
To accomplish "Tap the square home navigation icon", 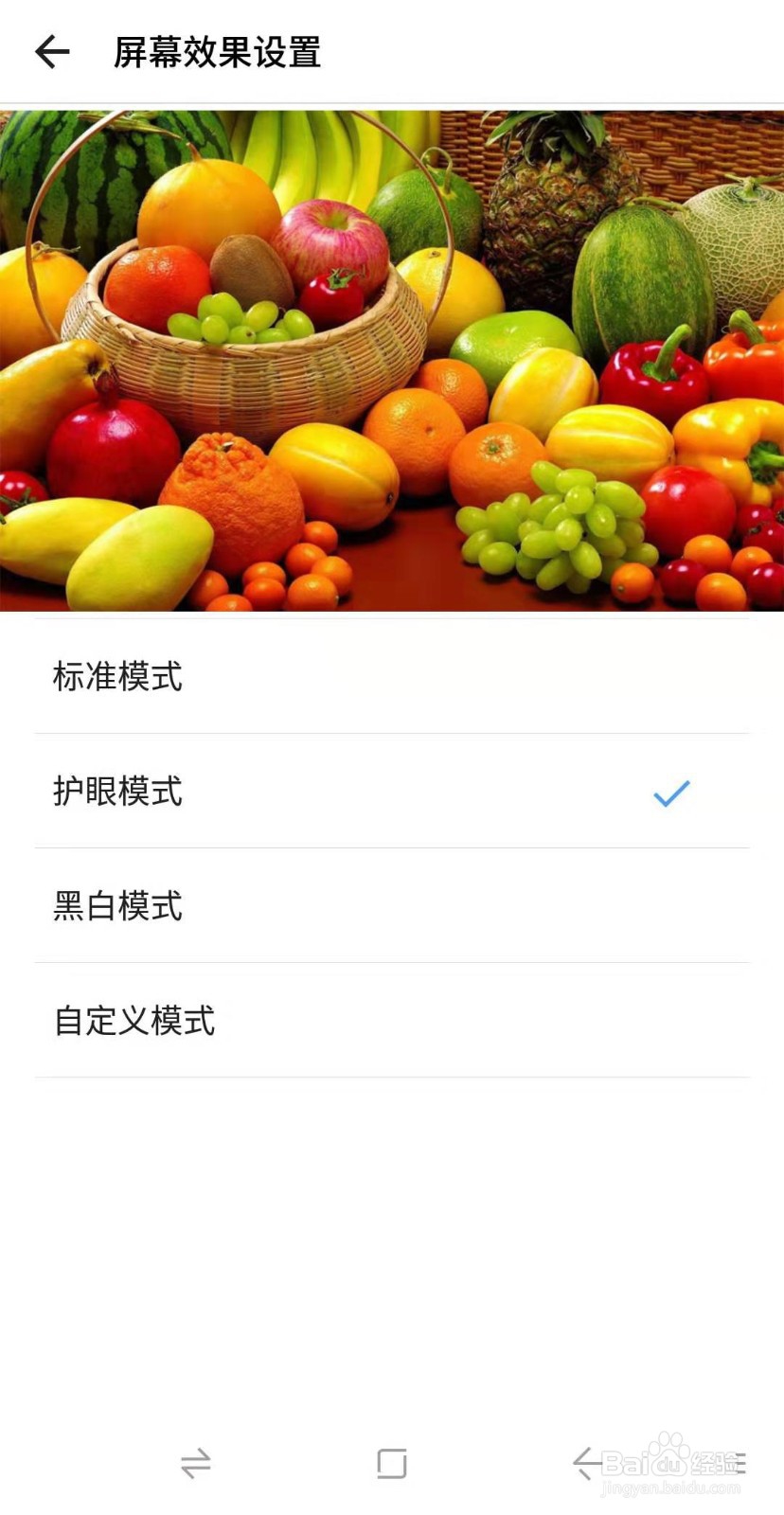I will (392, 1465).
